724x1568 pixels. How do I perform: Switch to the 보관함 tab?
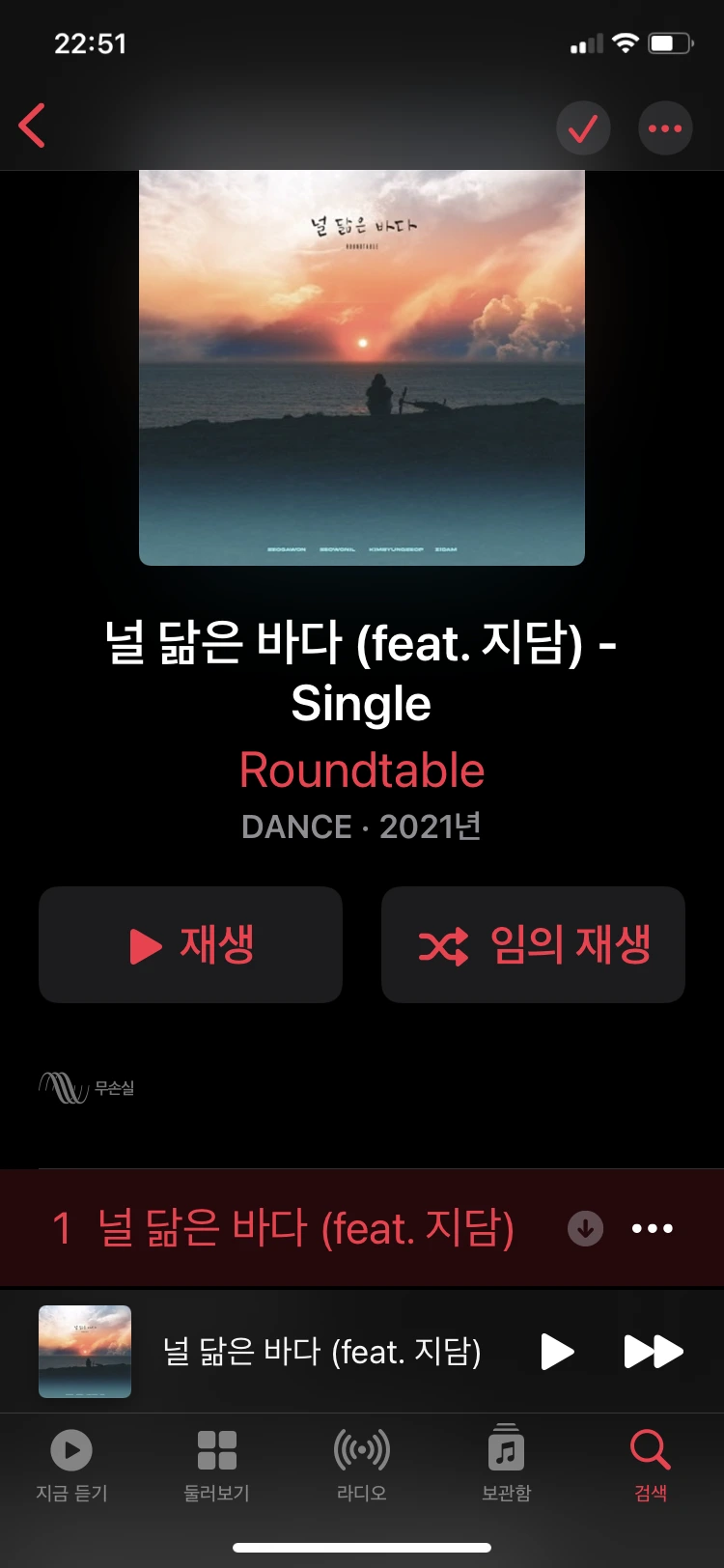(x=506, y=1466)
